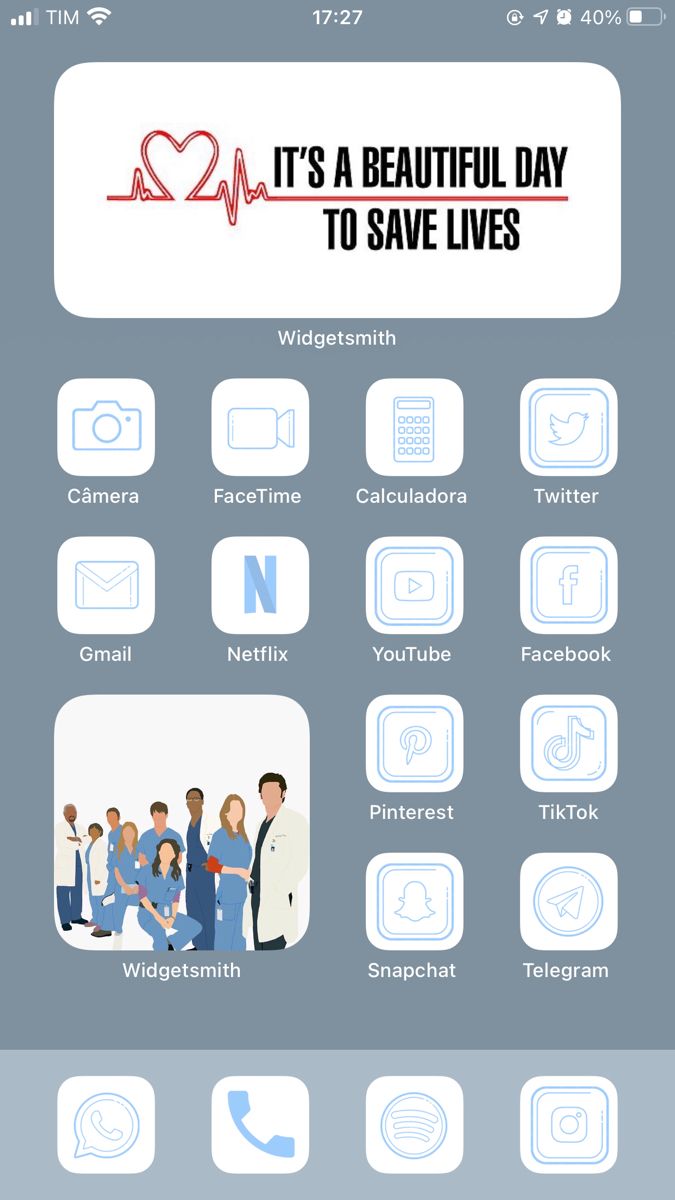Open the Gmail app
Viewport: 675px width, 1200px height.
click(106, 585)
